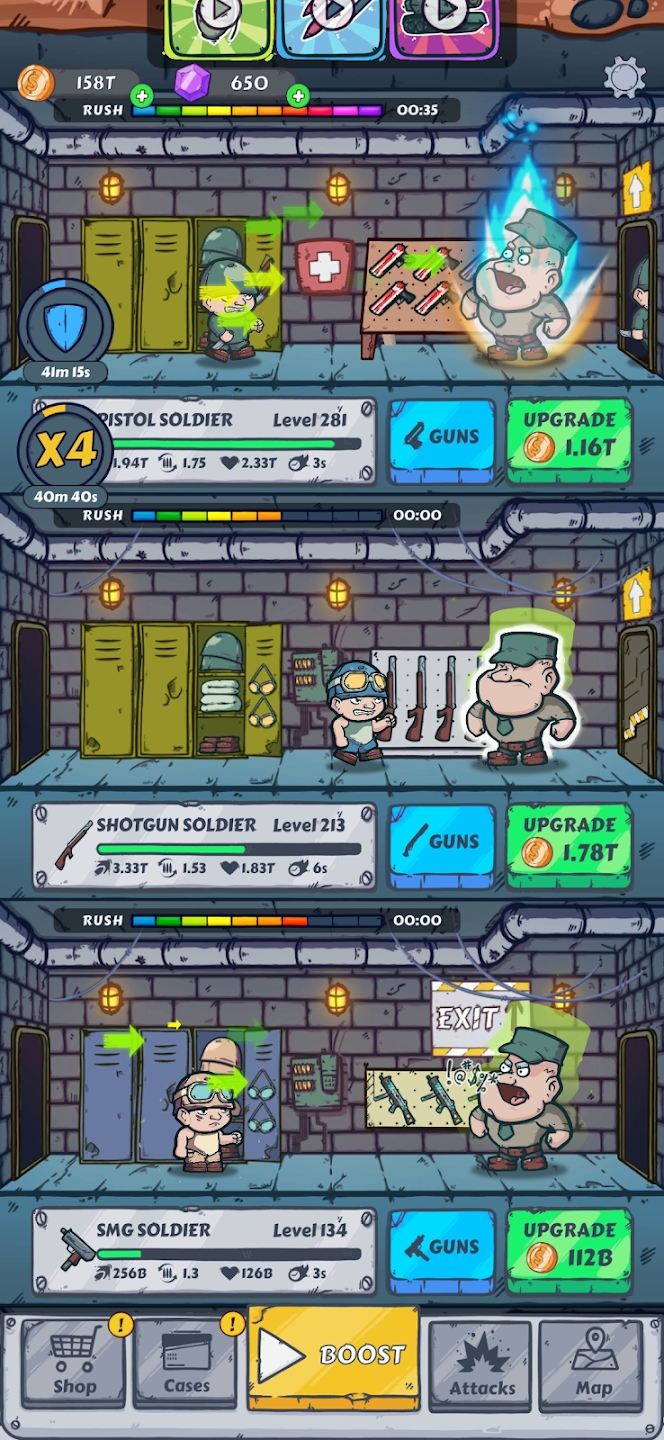Upgrade the Shotgun Soldier for 1.78T
The width and height of the screenshot is (664, 1440).
(569, 842)
